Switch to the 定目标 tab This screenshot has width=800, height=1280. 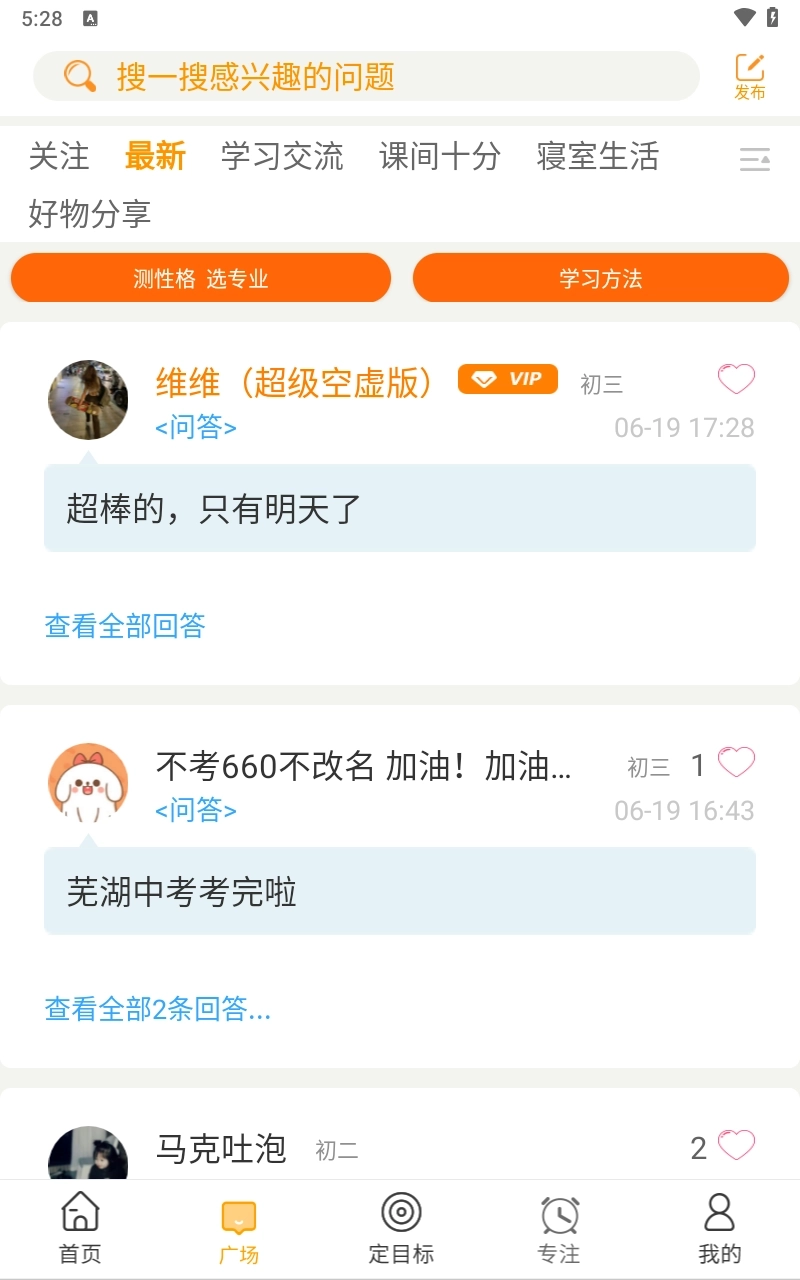coord(401,1228)
